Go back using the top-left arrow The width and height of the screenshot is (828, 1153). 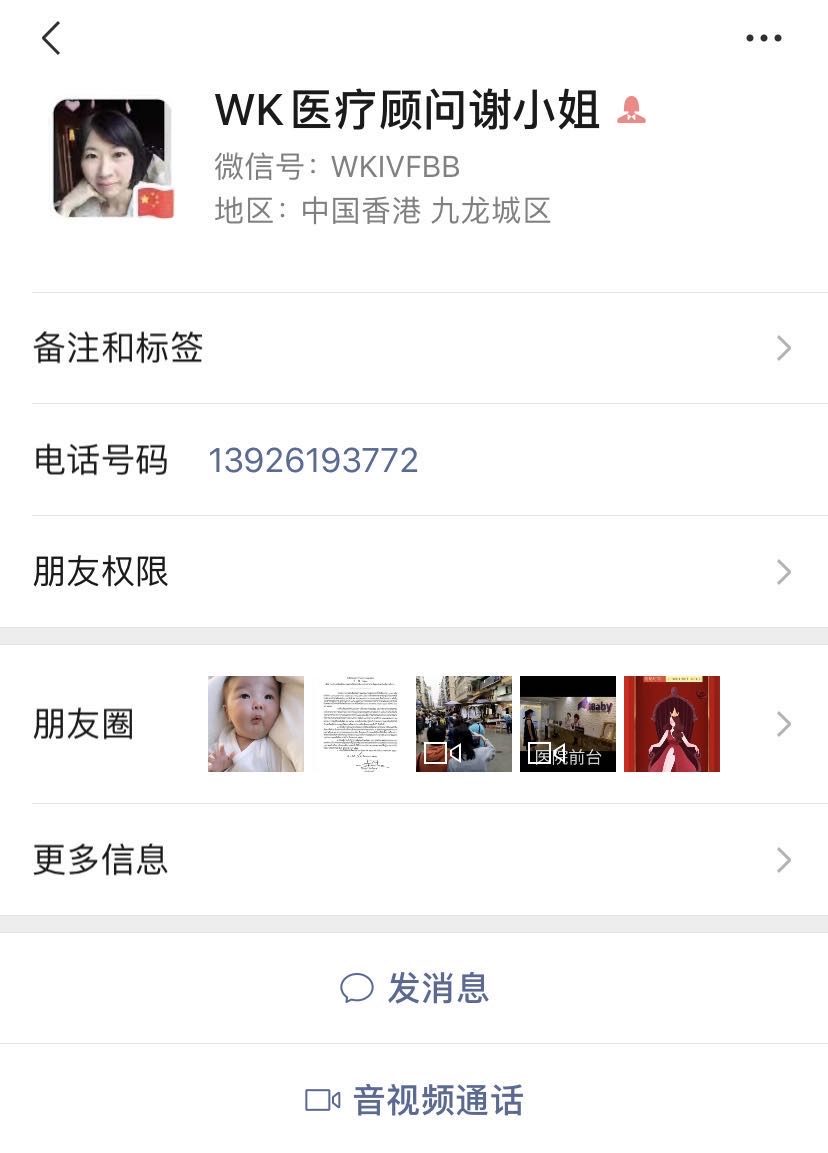click(52, 39)
